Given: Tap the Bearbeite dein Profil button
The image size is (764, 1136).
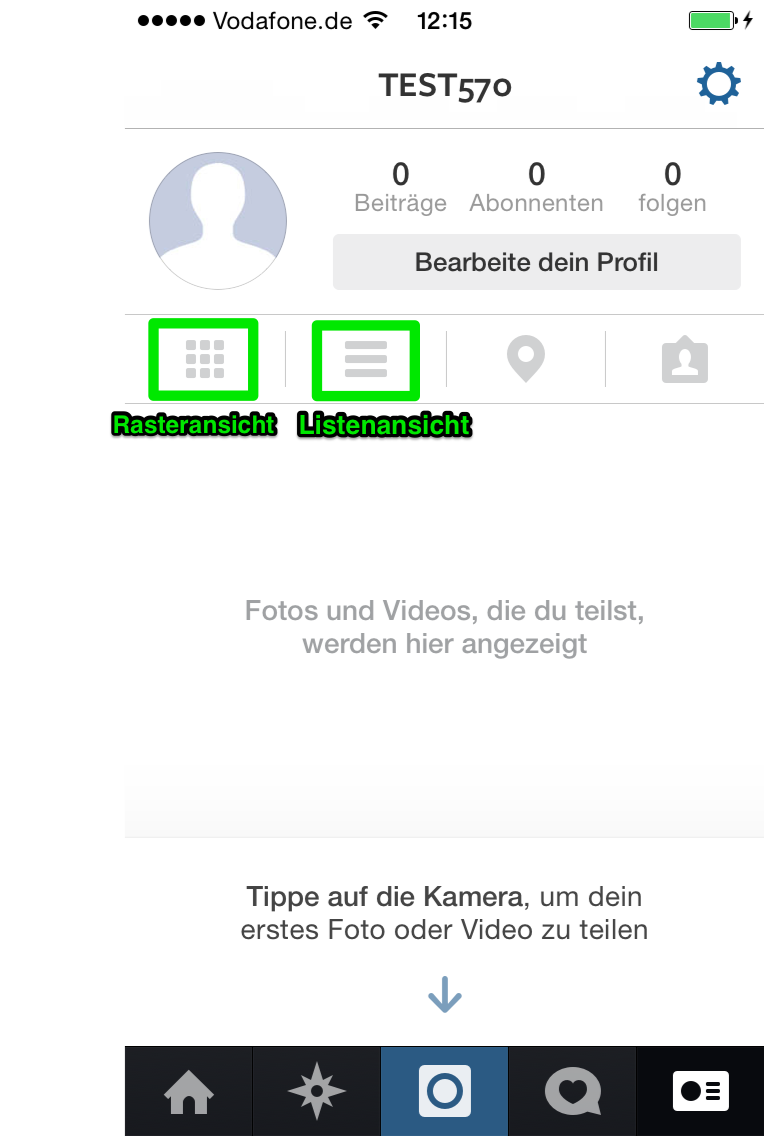Looking at the screenshot, I should pos(536,262).
